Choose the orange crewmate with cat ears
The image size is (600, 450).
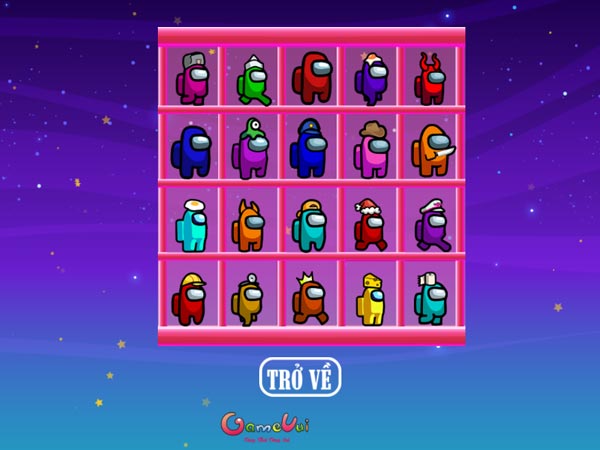(x=250, y=224)
